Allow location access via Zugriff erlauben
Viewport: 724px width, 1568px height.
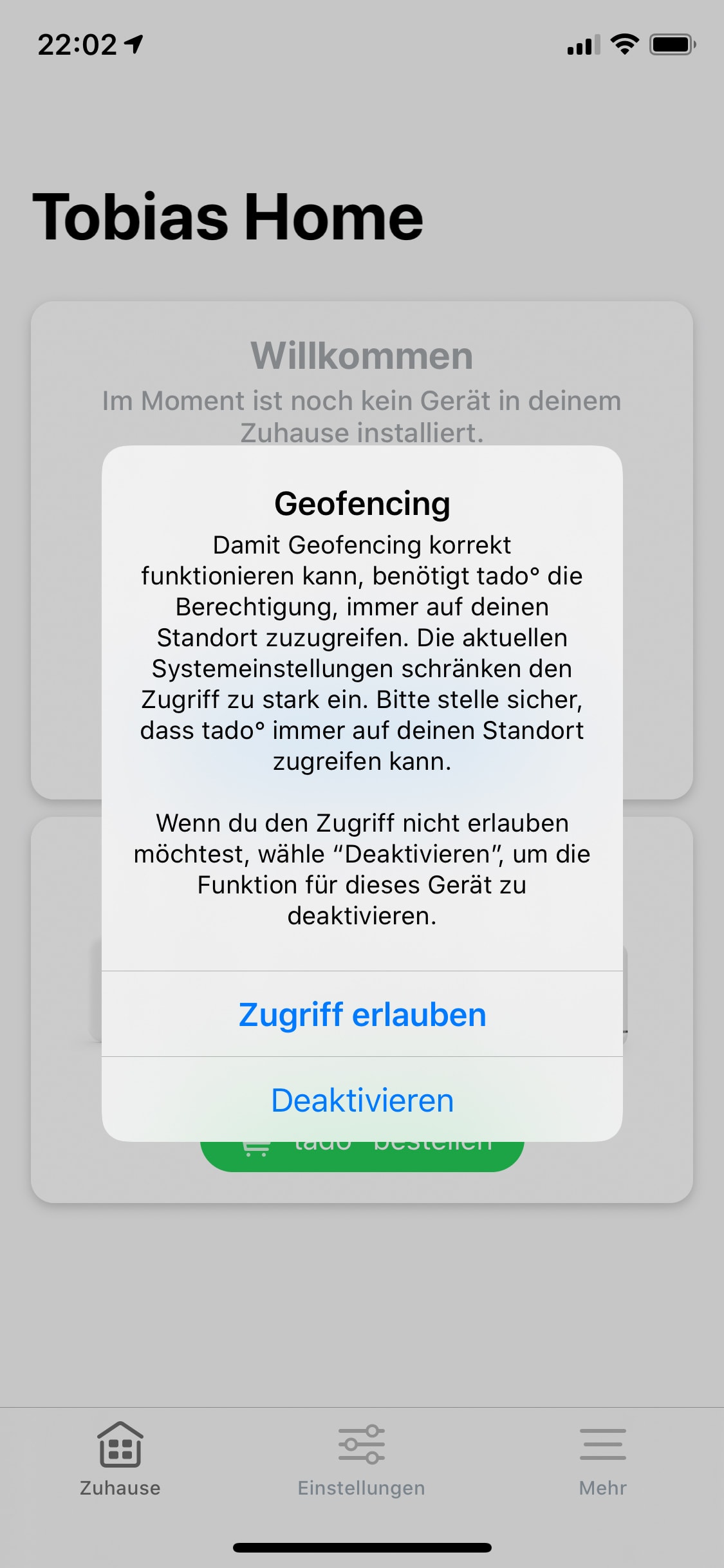(362, 1014)
